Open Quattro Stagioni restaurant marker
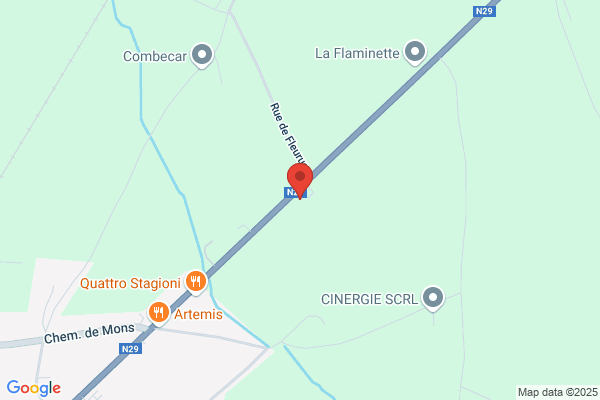 (196, 282)
